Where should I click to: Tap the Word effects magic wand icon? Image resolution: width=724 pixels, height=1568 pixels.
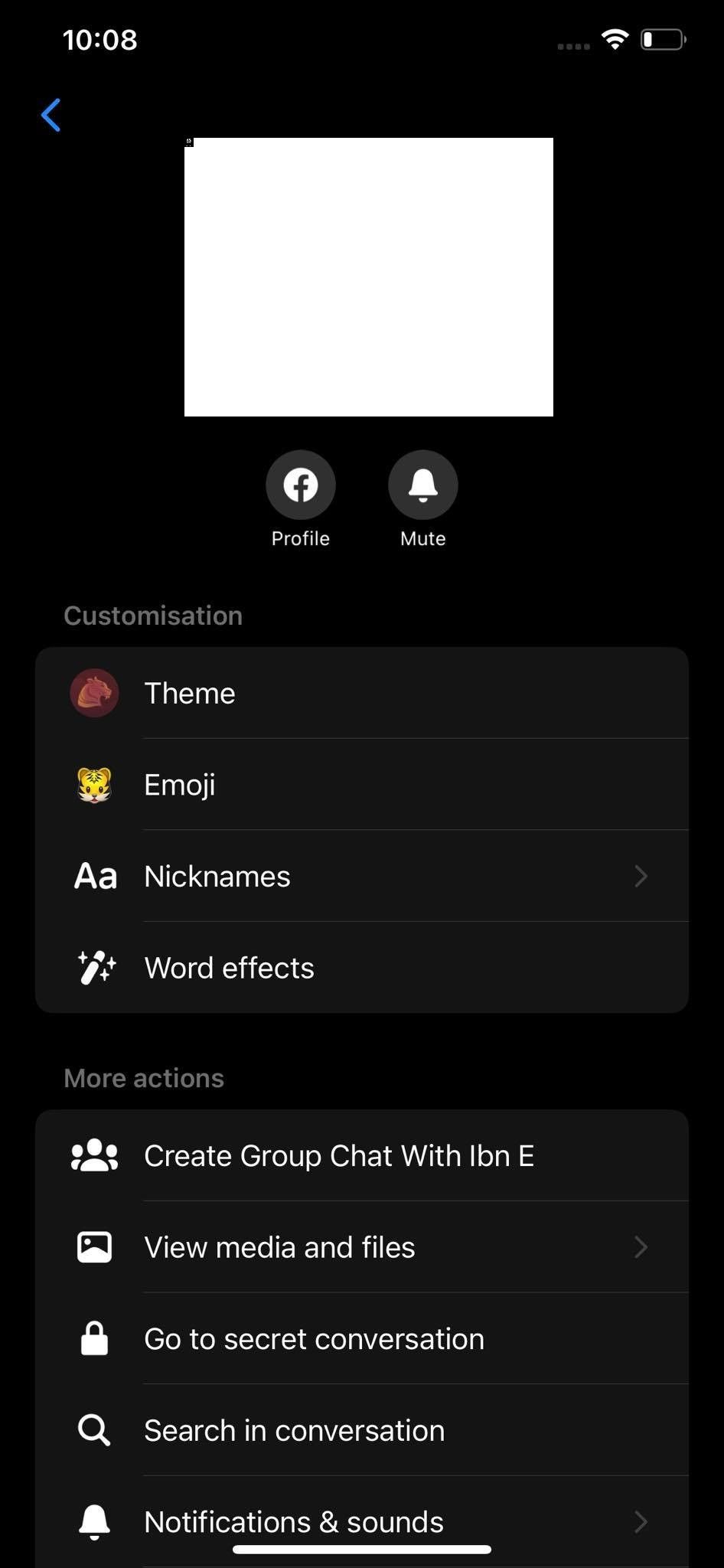(x=93, y=967)
